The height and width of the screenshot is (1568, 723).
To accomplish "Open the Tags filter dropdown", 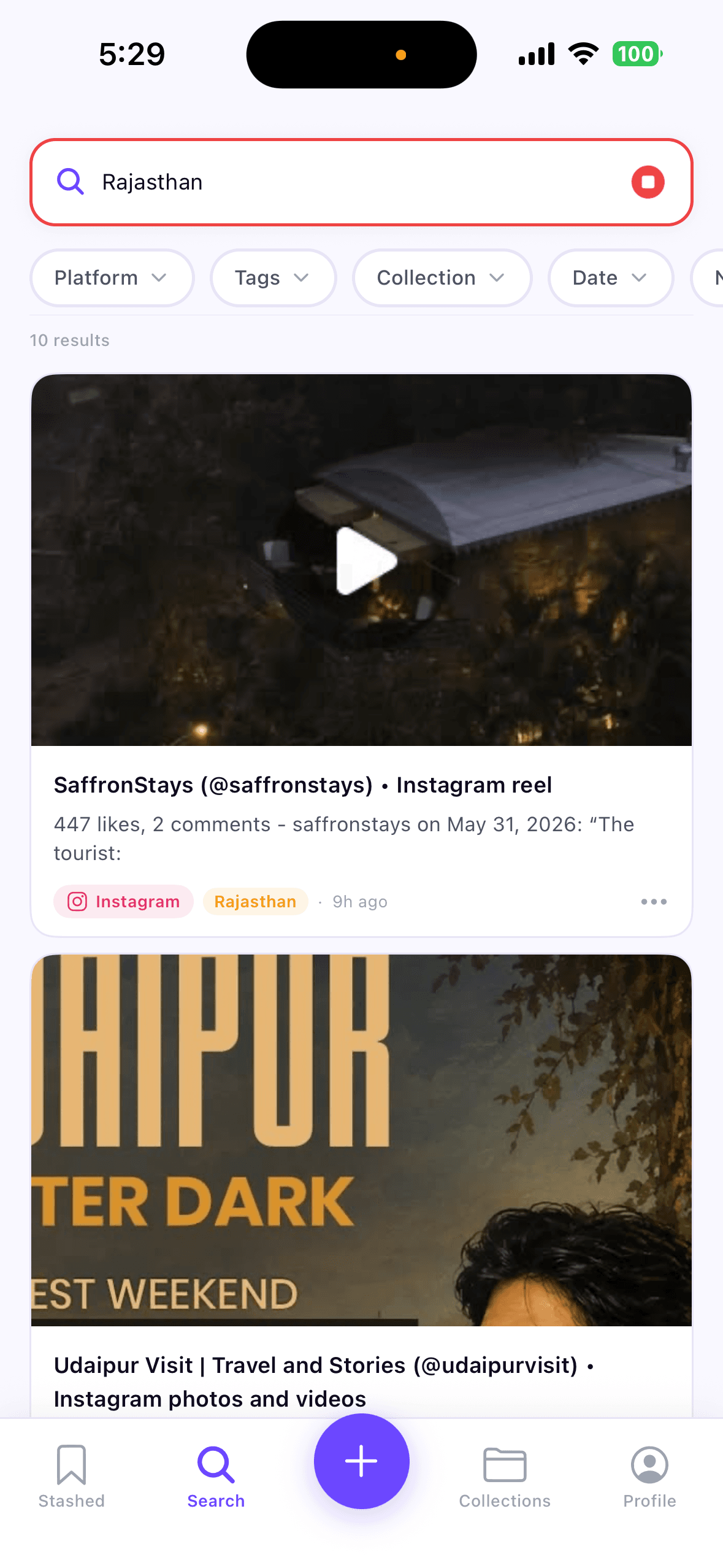I will point(274,278).
